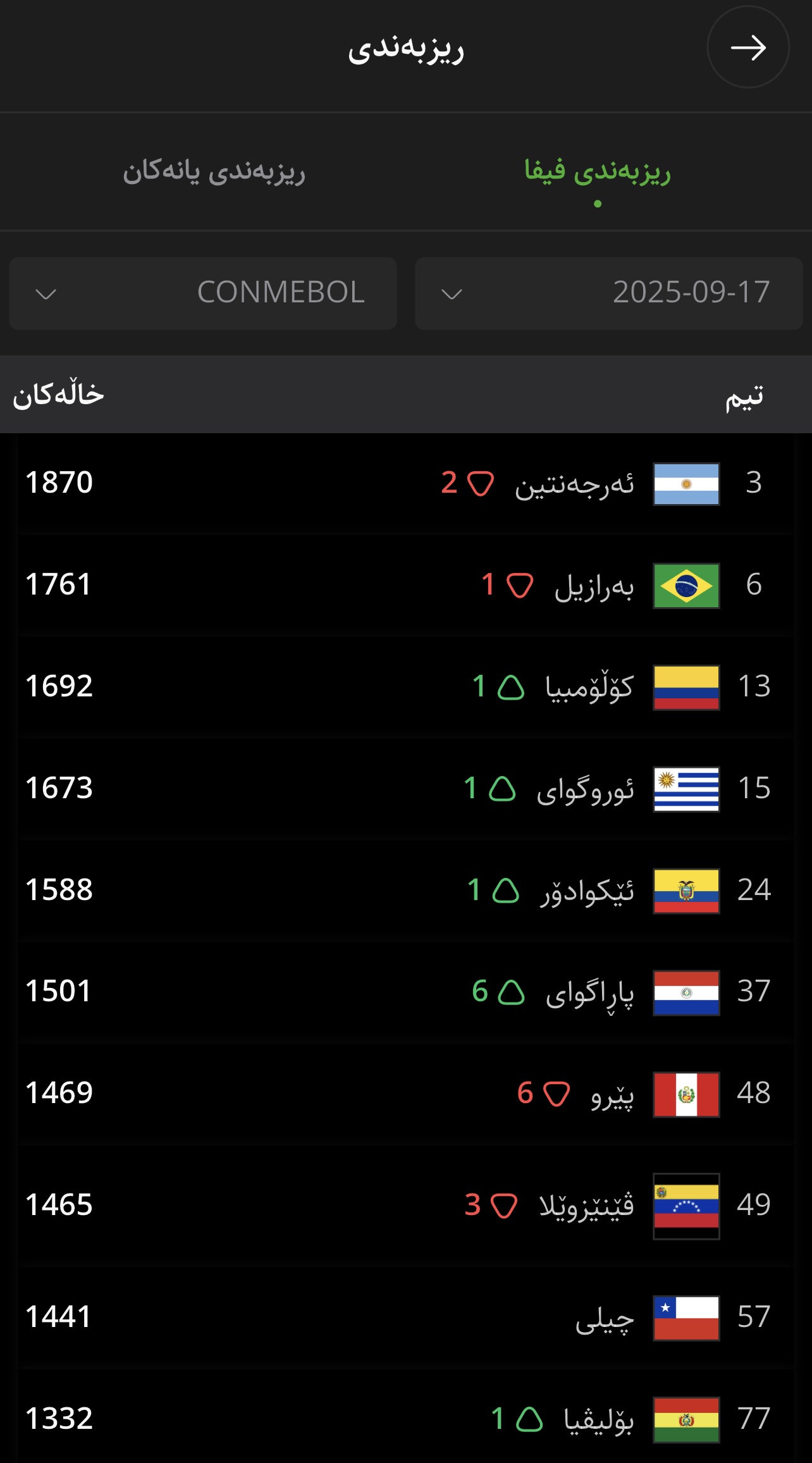
Task: Open the Brazil row with 1761 points
Action: point(405,585)
